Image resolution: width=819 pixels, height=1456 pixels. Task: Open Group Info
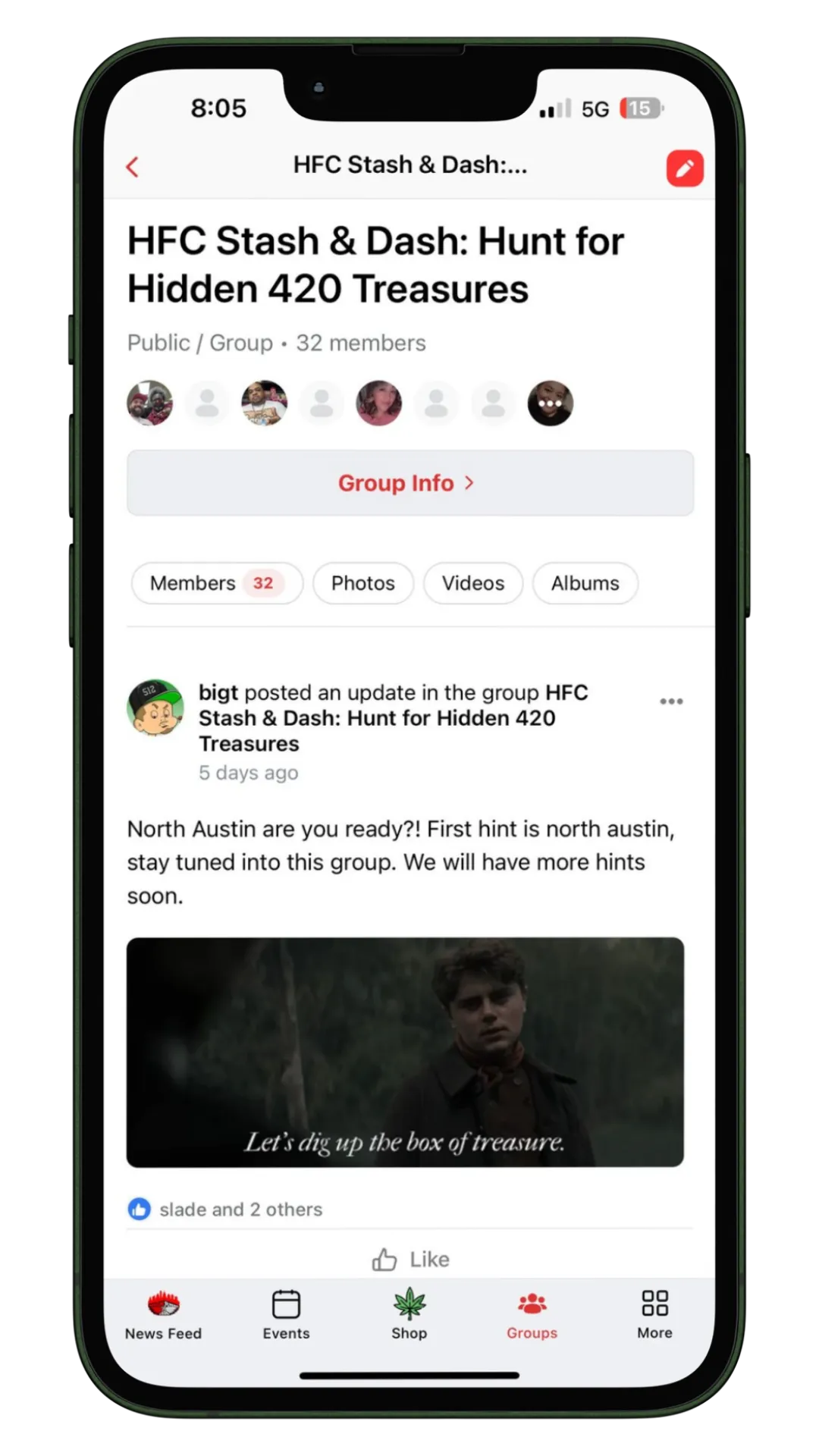[x=409, y=483]
